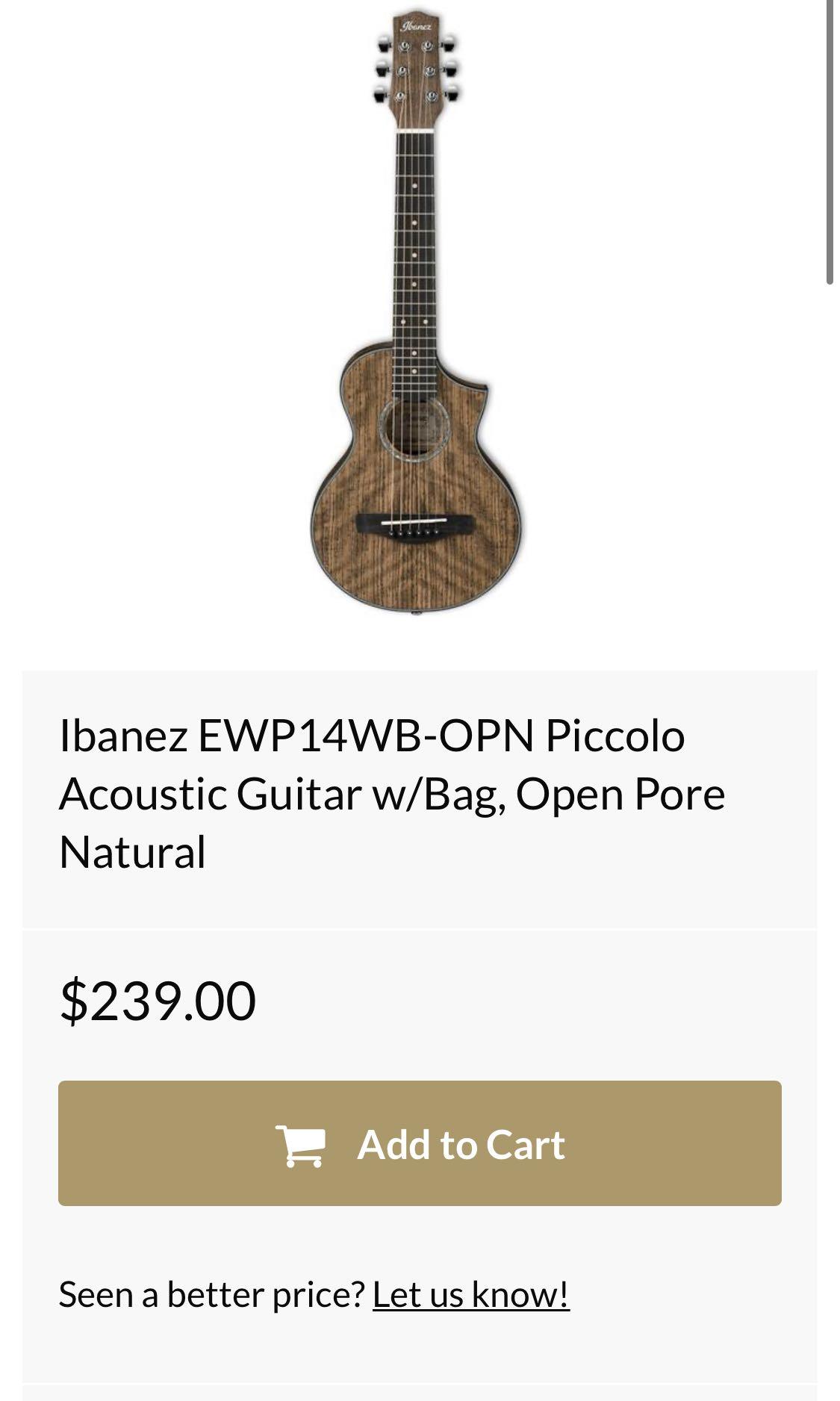Open the 'Let us know!' price link
This screenshot has width=840, height=1401.
coord(470,1294)
